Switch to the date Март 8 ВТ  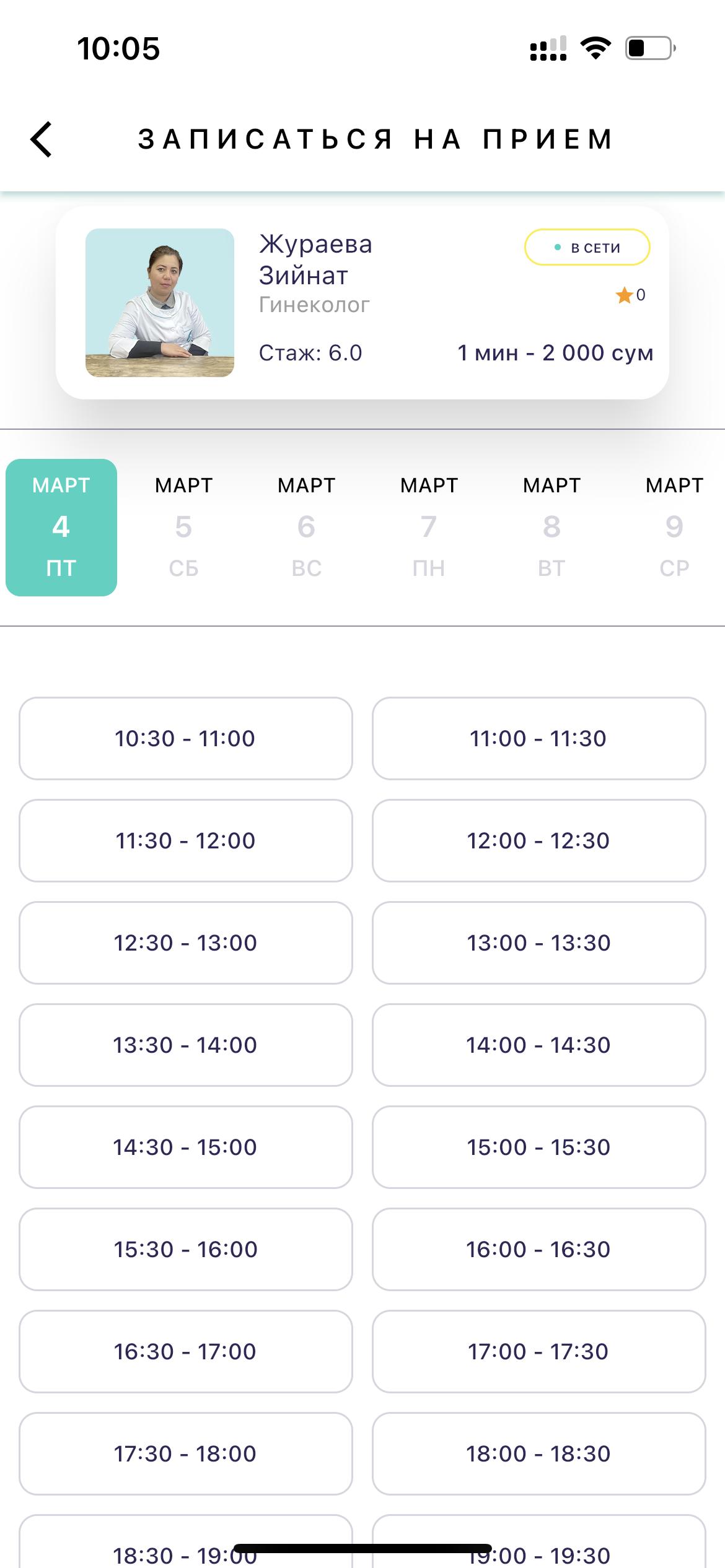click(551, 527)
